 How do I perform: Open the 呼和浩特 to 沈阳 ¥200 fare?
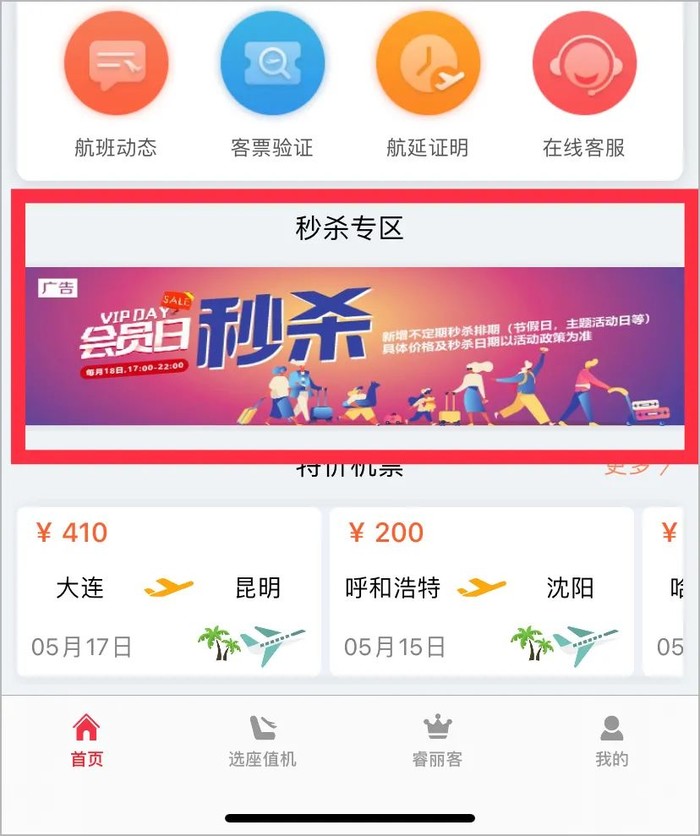(x=481, y=590)
